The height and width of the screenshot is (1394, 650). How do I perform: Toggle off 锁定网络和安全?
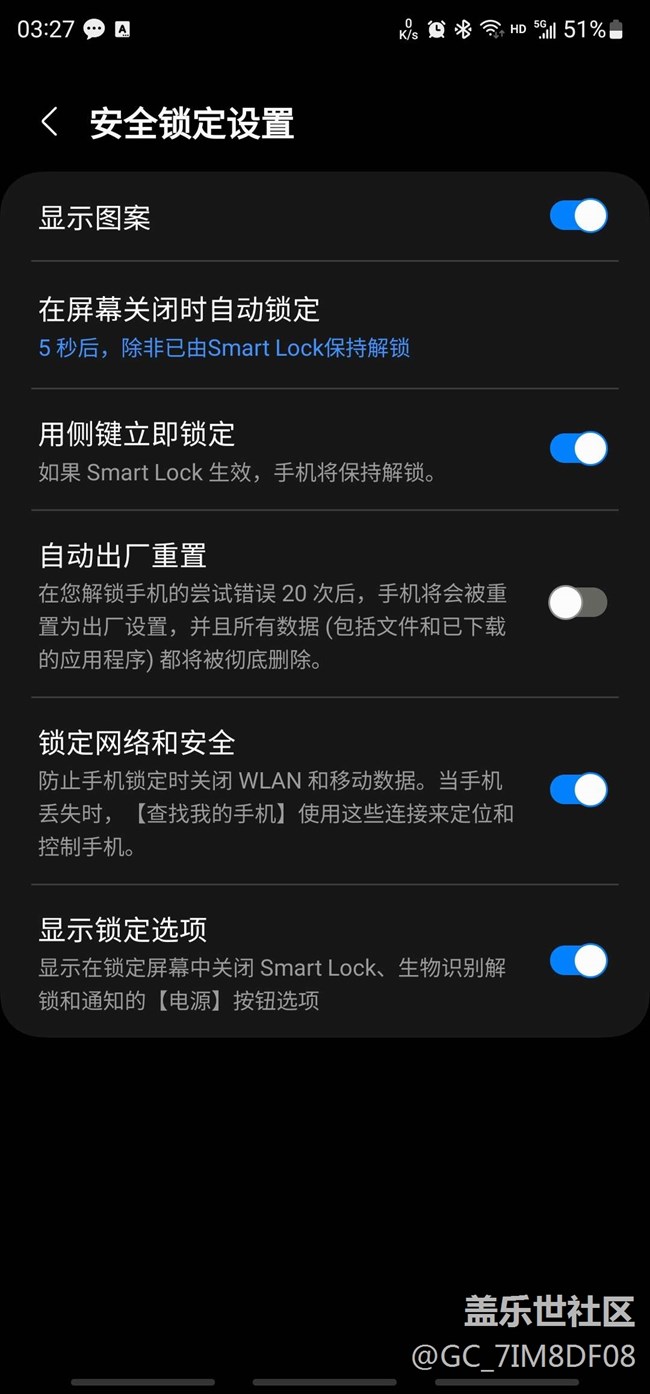coord(578,789)
